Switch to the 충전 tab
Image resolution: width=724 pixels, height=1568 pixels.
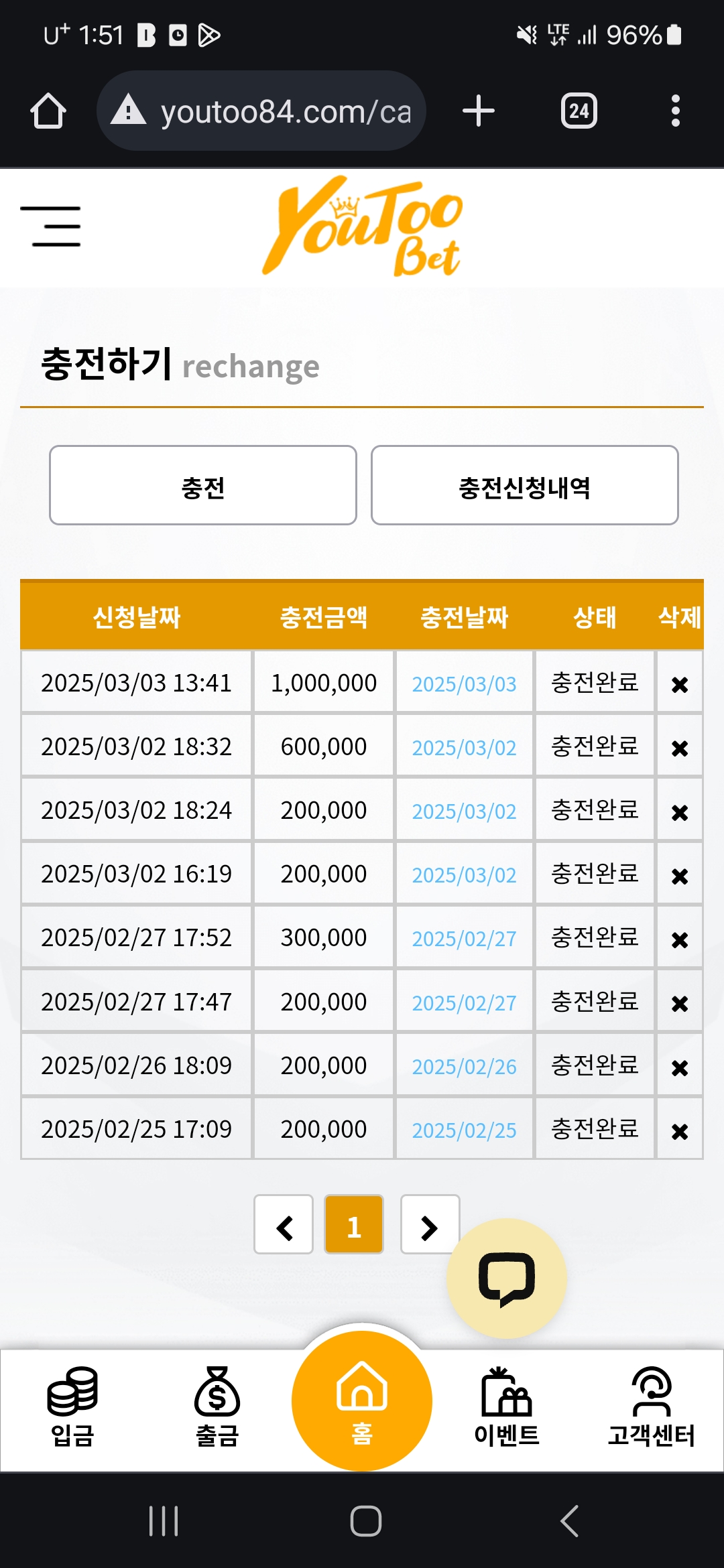[x=203, y=485]
